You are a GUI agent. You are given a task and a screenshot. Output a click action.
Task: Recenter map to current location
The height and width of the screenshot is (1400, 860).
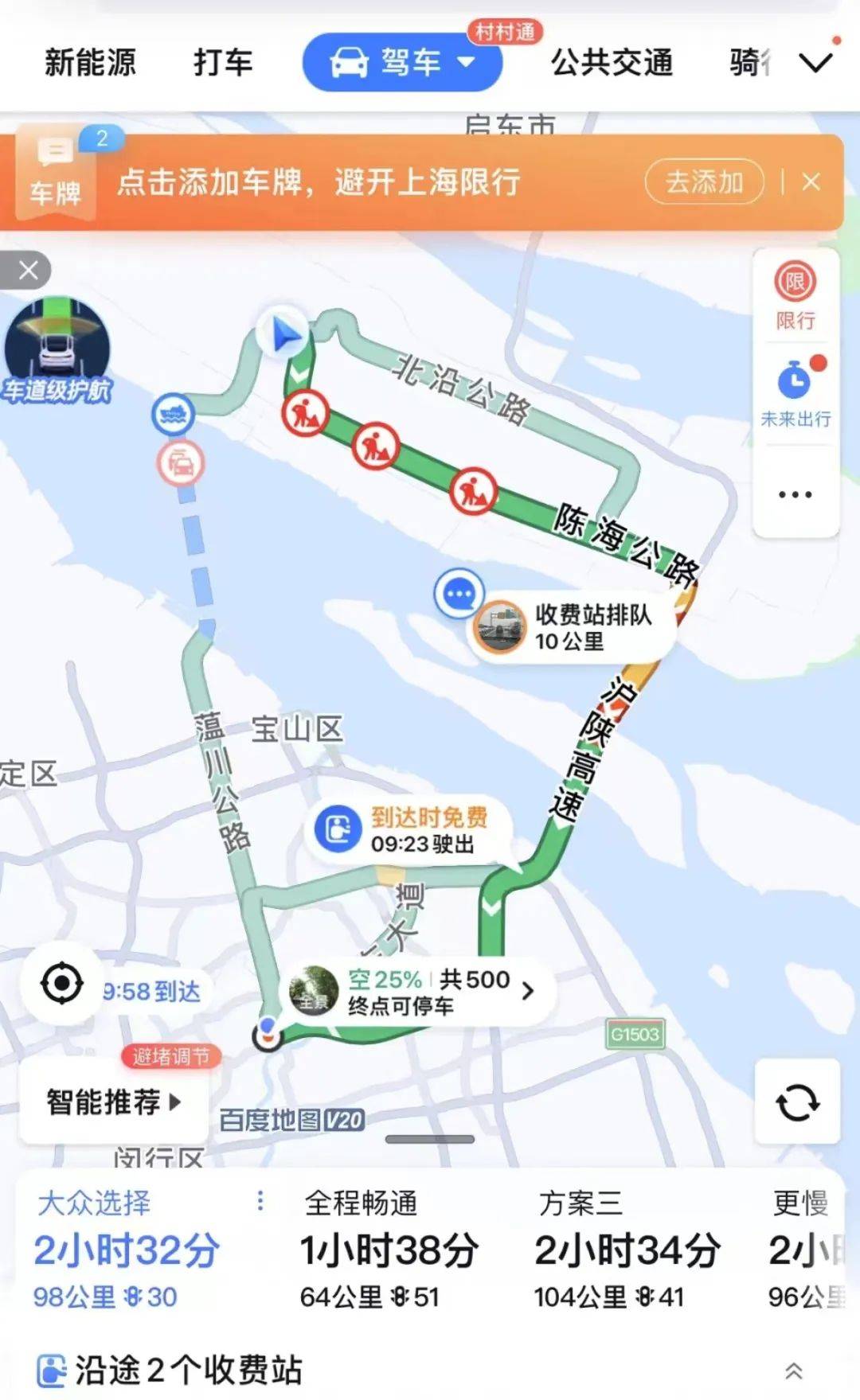(61, 984)
